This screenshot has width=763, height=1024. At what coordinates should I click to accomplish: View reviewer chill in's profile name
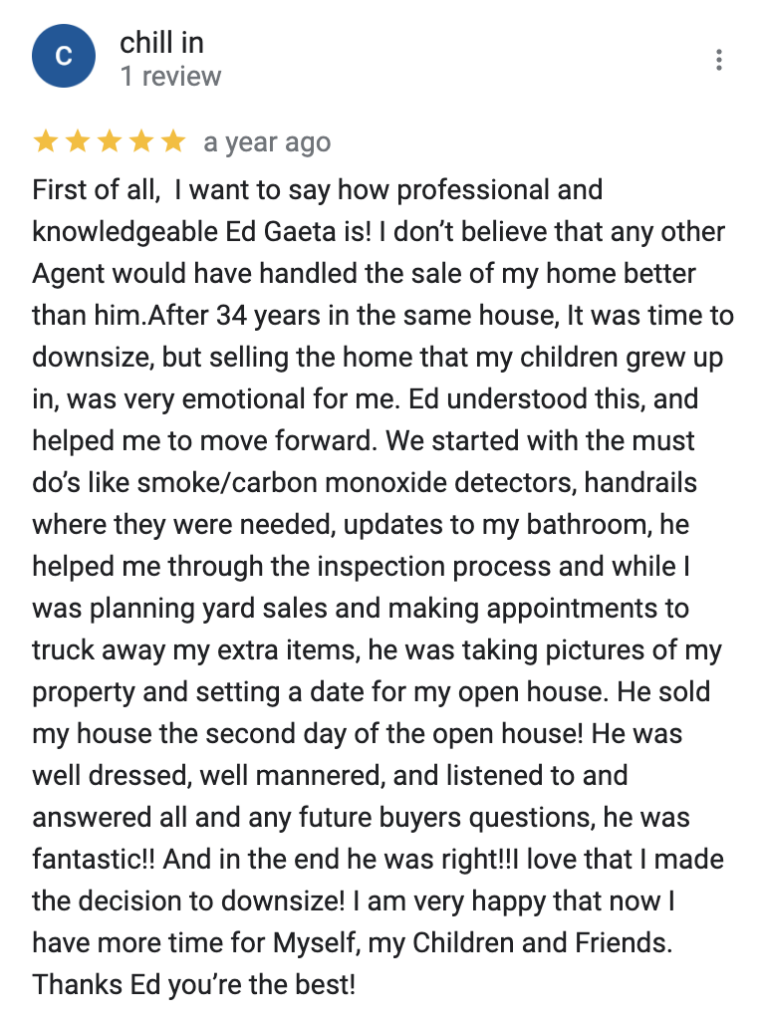coord(162,42)
